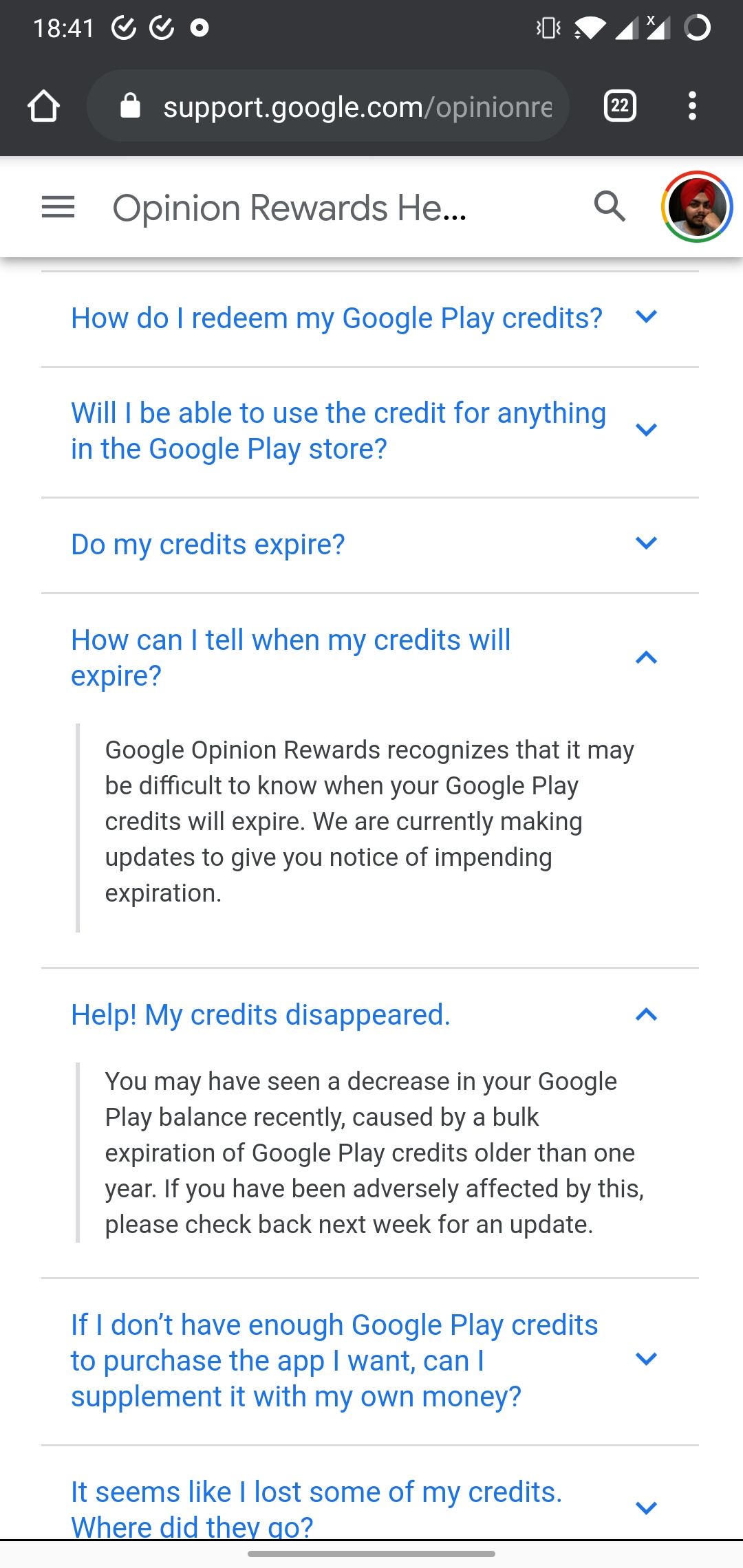Click the Google Play store credit question link
This screenshot has height=1568, width=743.
pyautogui.click(x=338, y=430)
